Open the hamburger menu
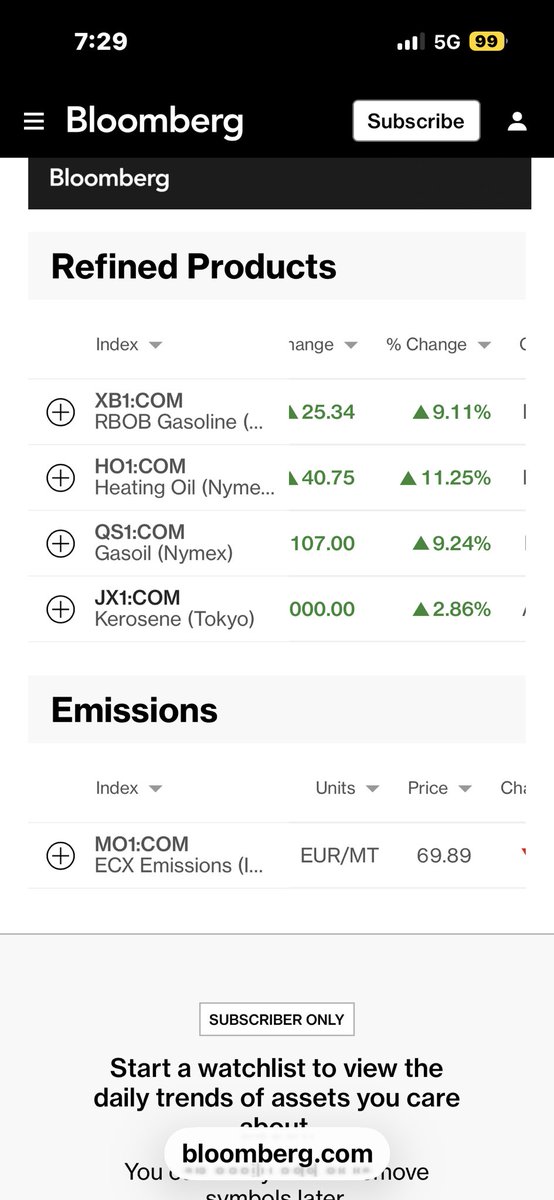 pyautogui.click(x=34, y=121)
